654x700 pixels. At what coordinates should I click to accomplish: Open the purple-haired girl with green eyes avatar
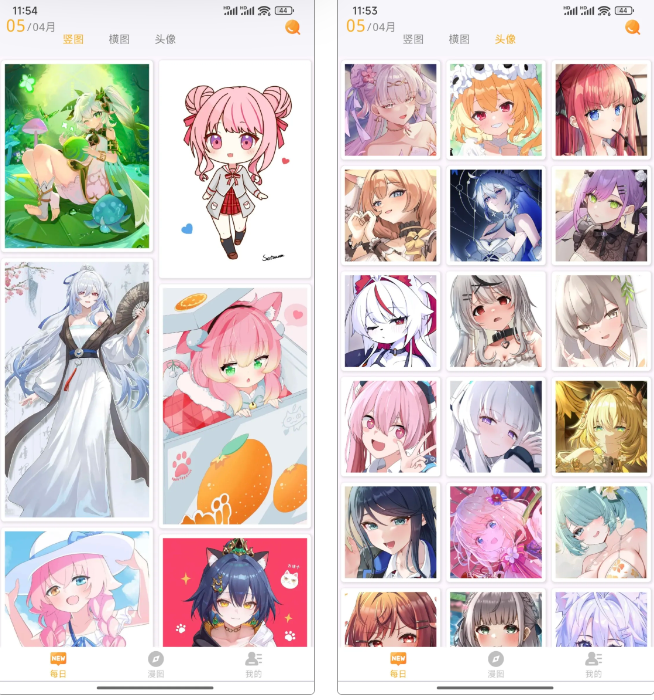(601, 215)
